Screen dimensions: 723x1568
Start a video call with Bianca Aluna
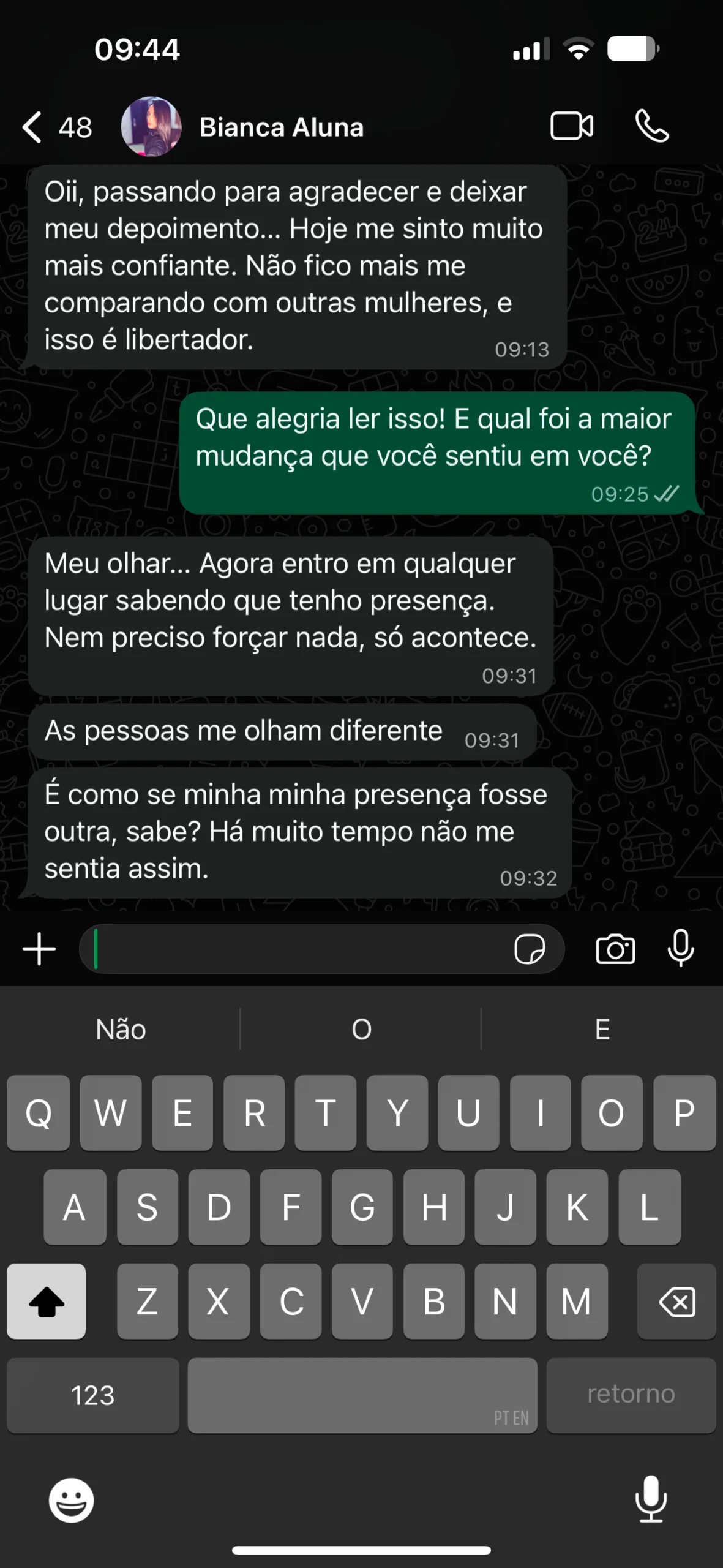coord(572,126)
